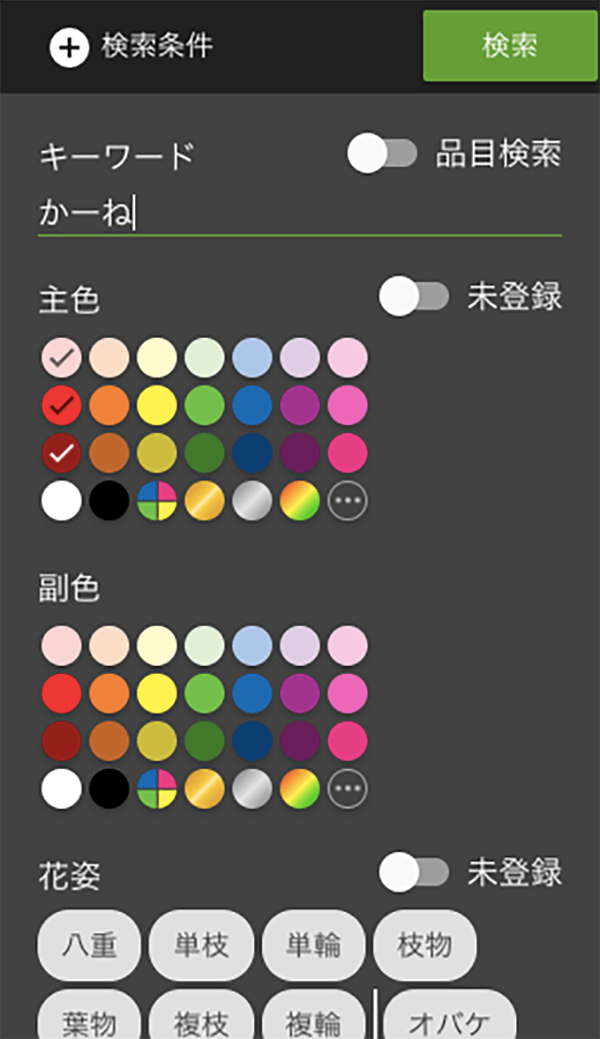
Task: Select the 八重 chip
Action: (90, 946)
